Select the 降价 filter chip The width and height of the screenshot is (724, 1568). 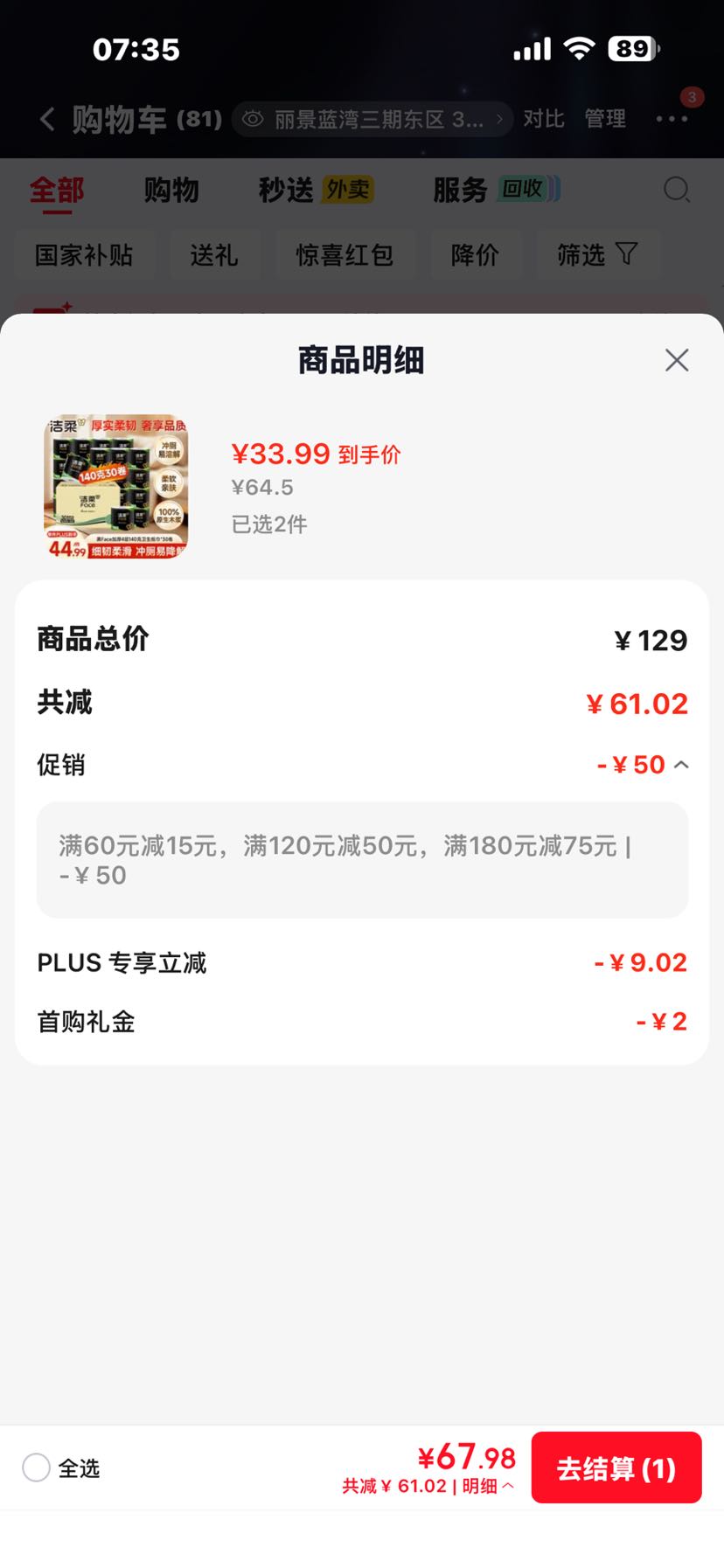(x=475, y=255)
